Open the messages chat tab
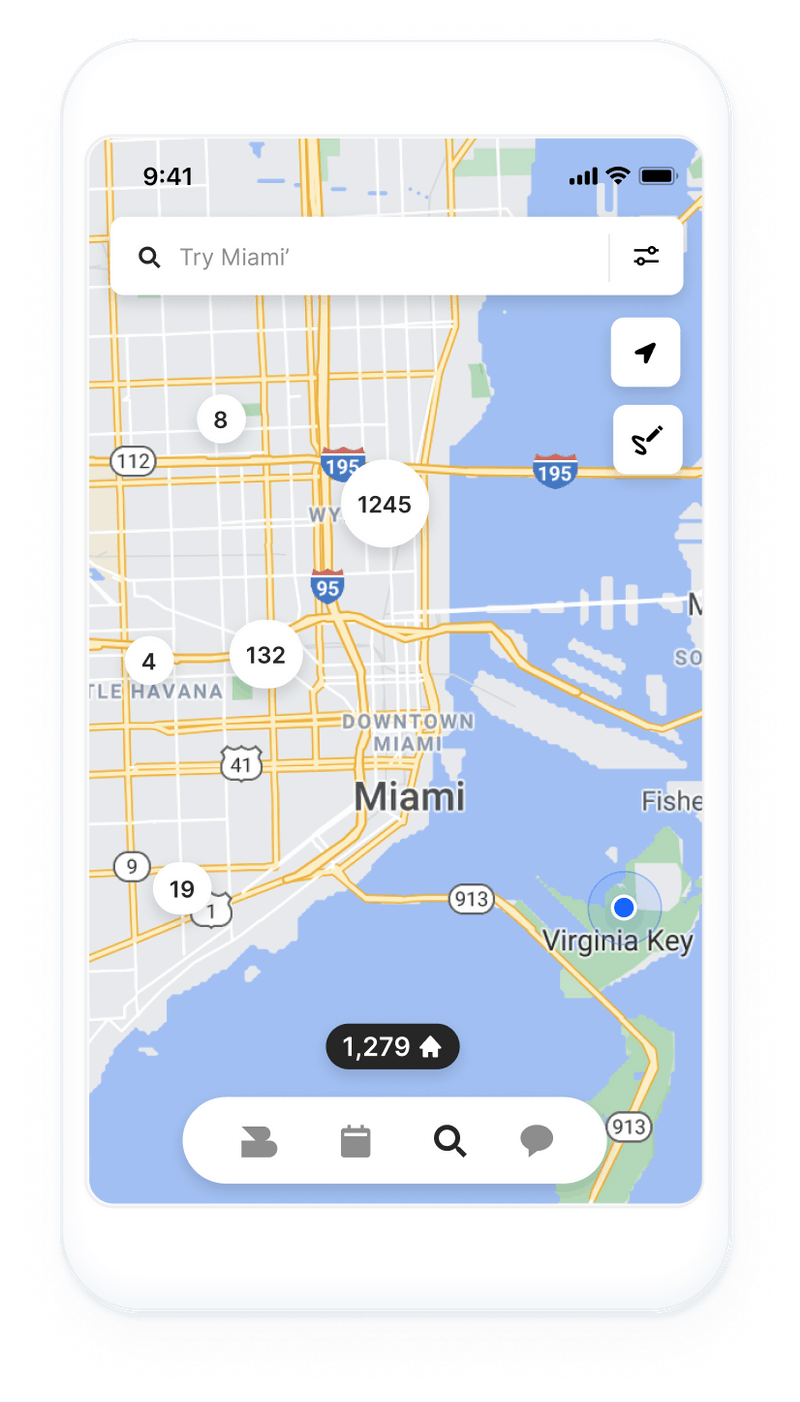This screenshot has width=800, height=1402. [x=537, y=1141]
